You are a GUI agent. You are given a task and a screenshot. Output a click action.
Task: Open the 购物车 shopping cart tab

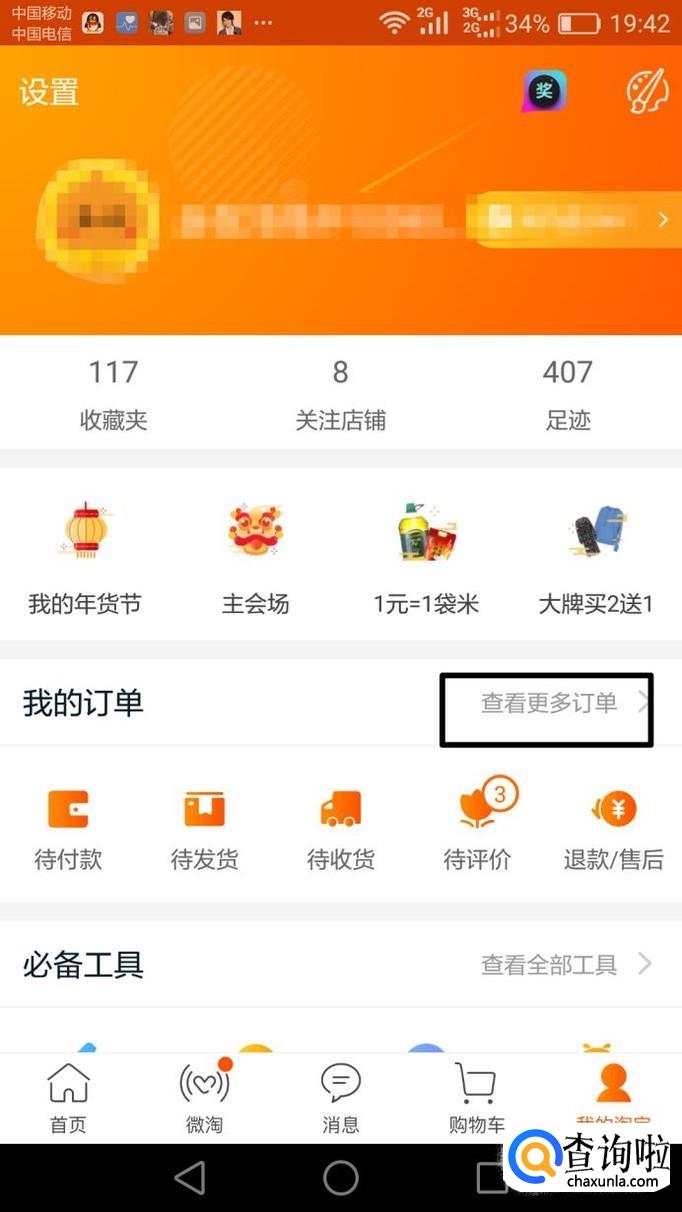(477, 1098)
